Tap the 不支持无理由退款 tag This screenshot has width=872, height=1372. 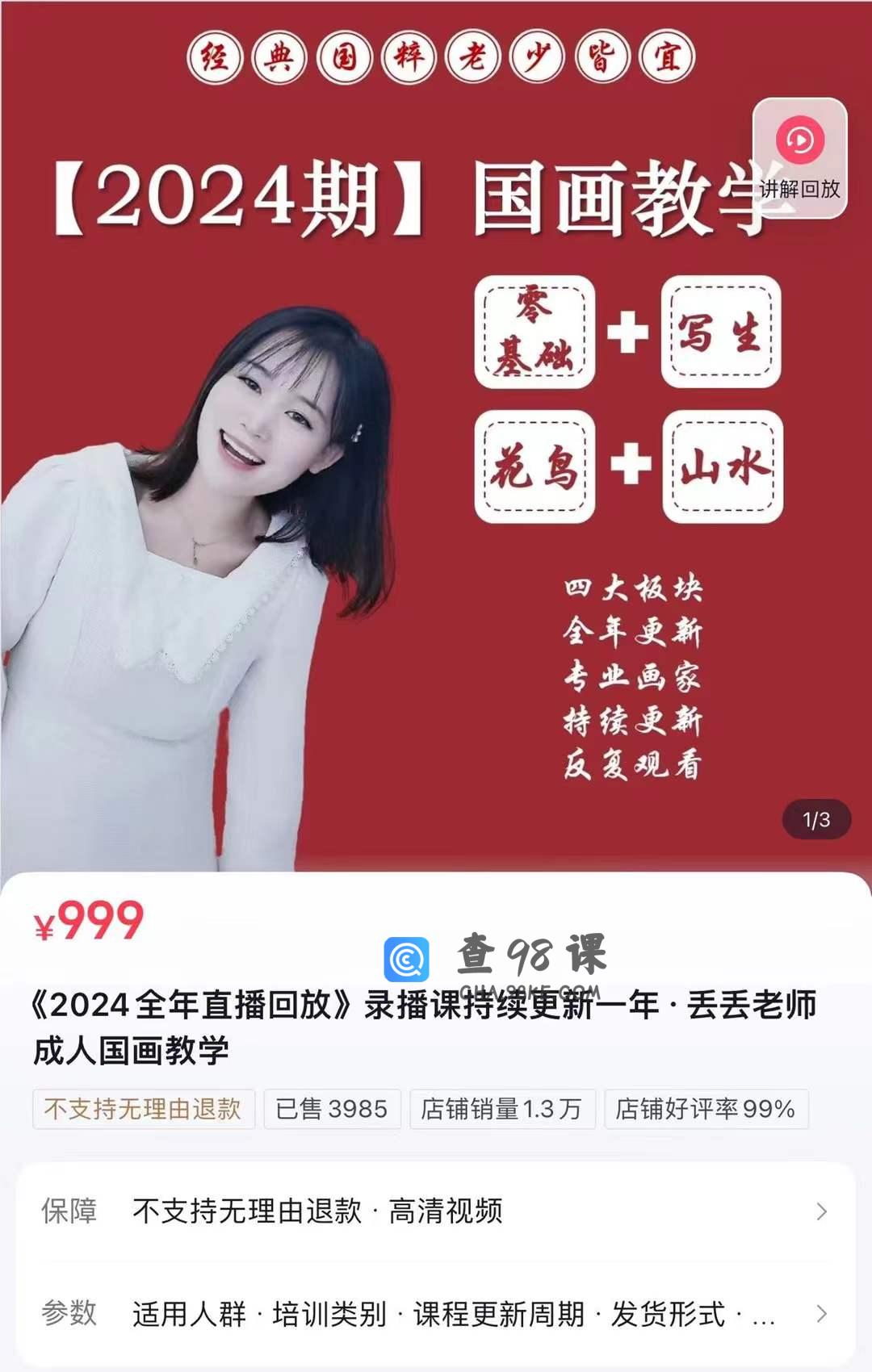tap(143, 1109)
